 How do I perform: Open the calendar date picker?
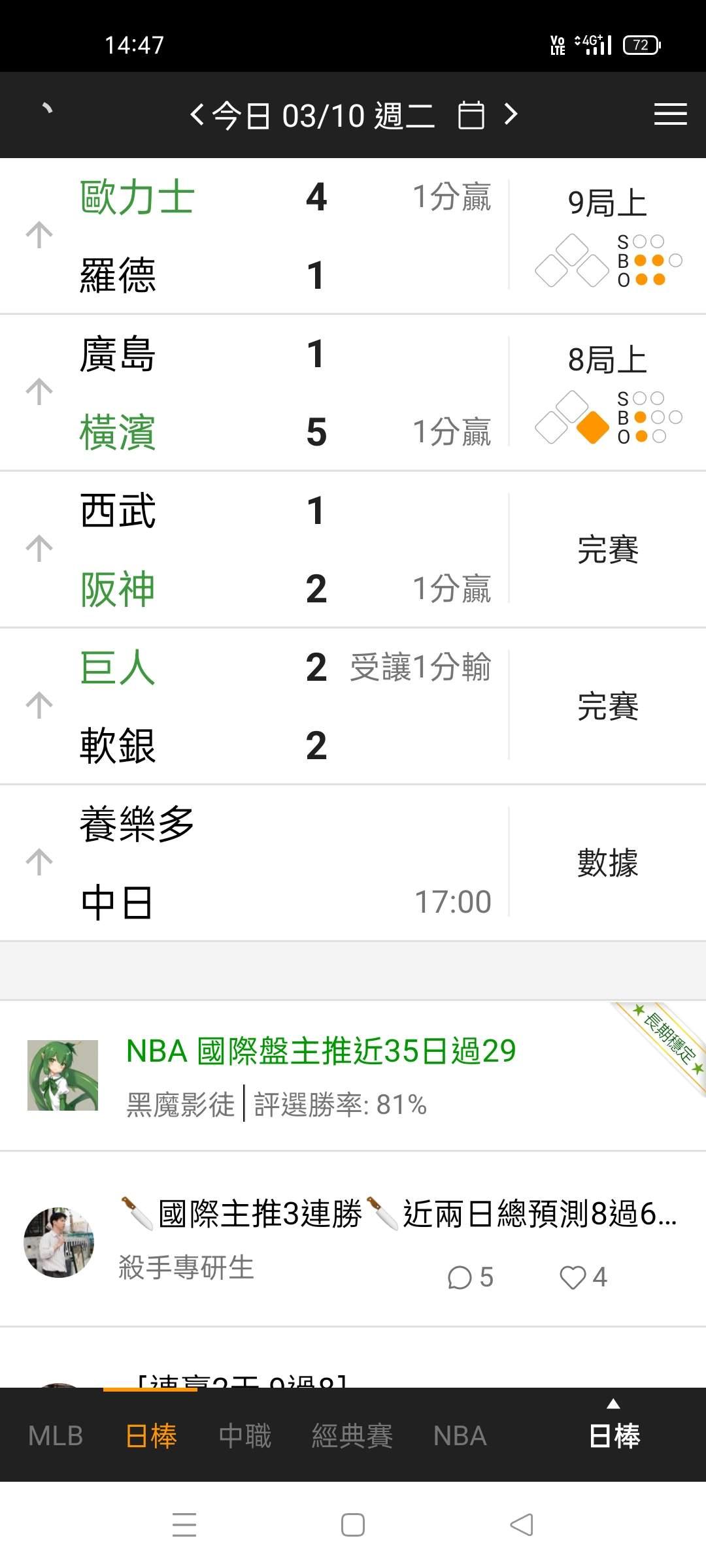point(471,116)
